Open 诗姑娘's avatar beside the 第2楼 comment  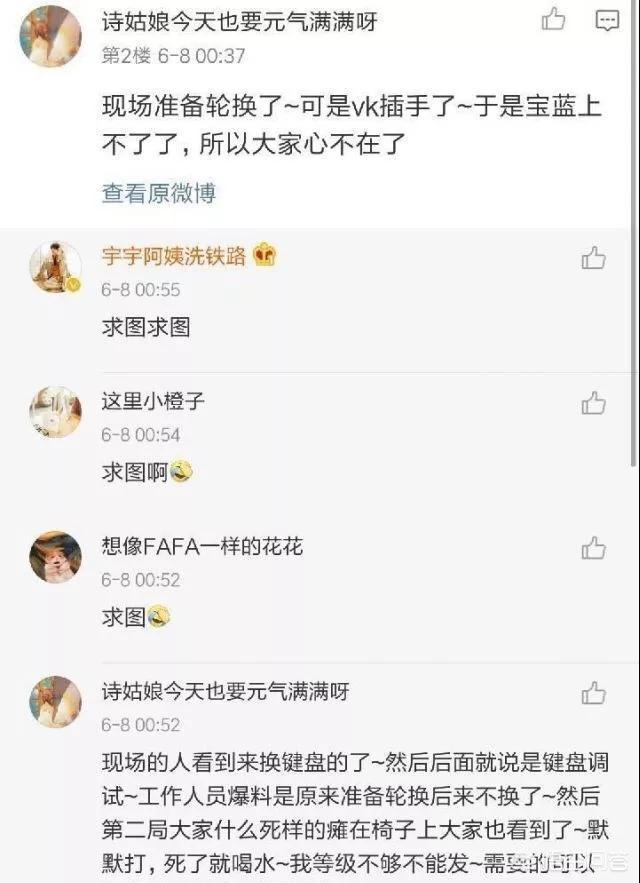50,36
